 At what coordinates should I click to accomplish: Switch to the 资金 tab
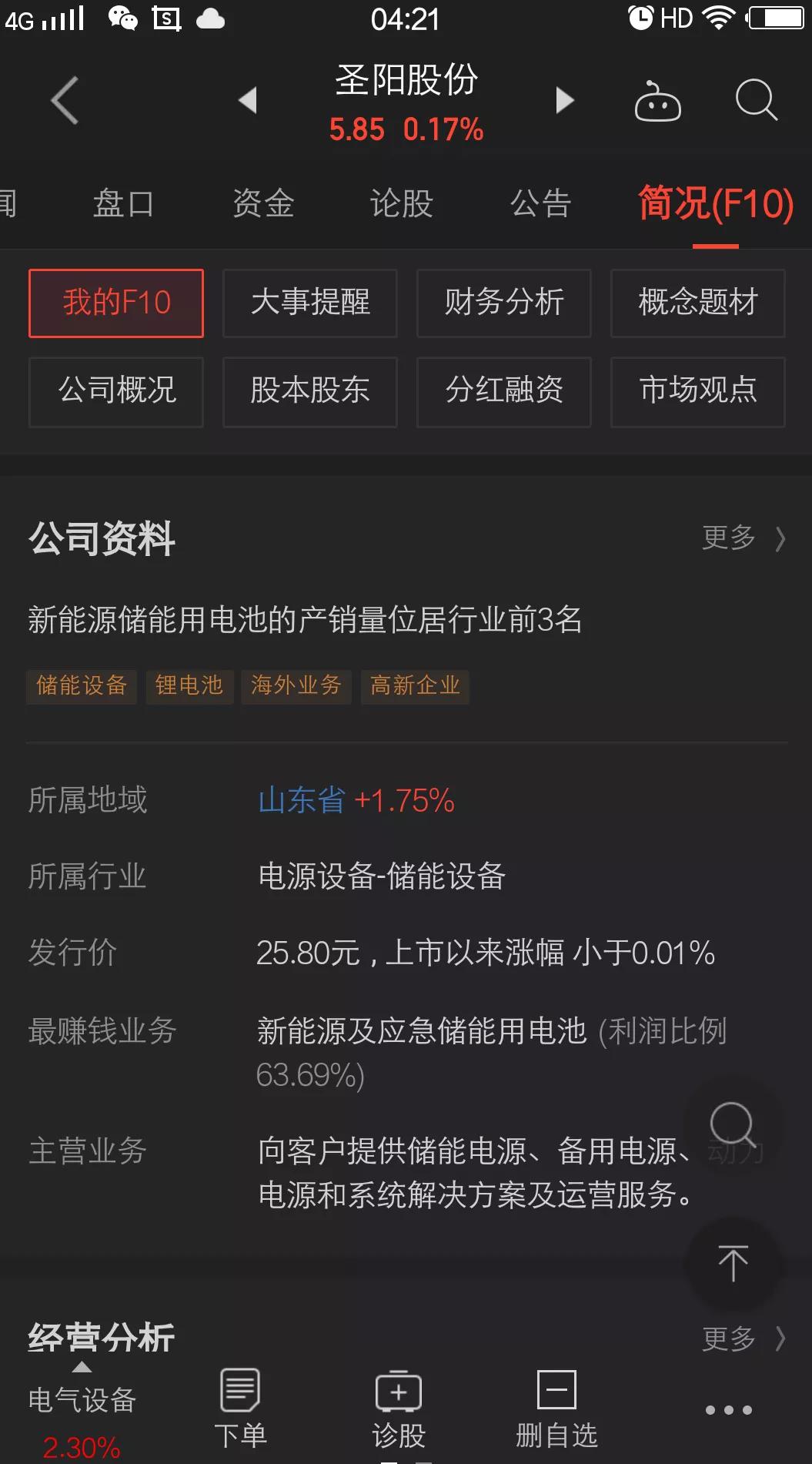[x=262, y=203]
